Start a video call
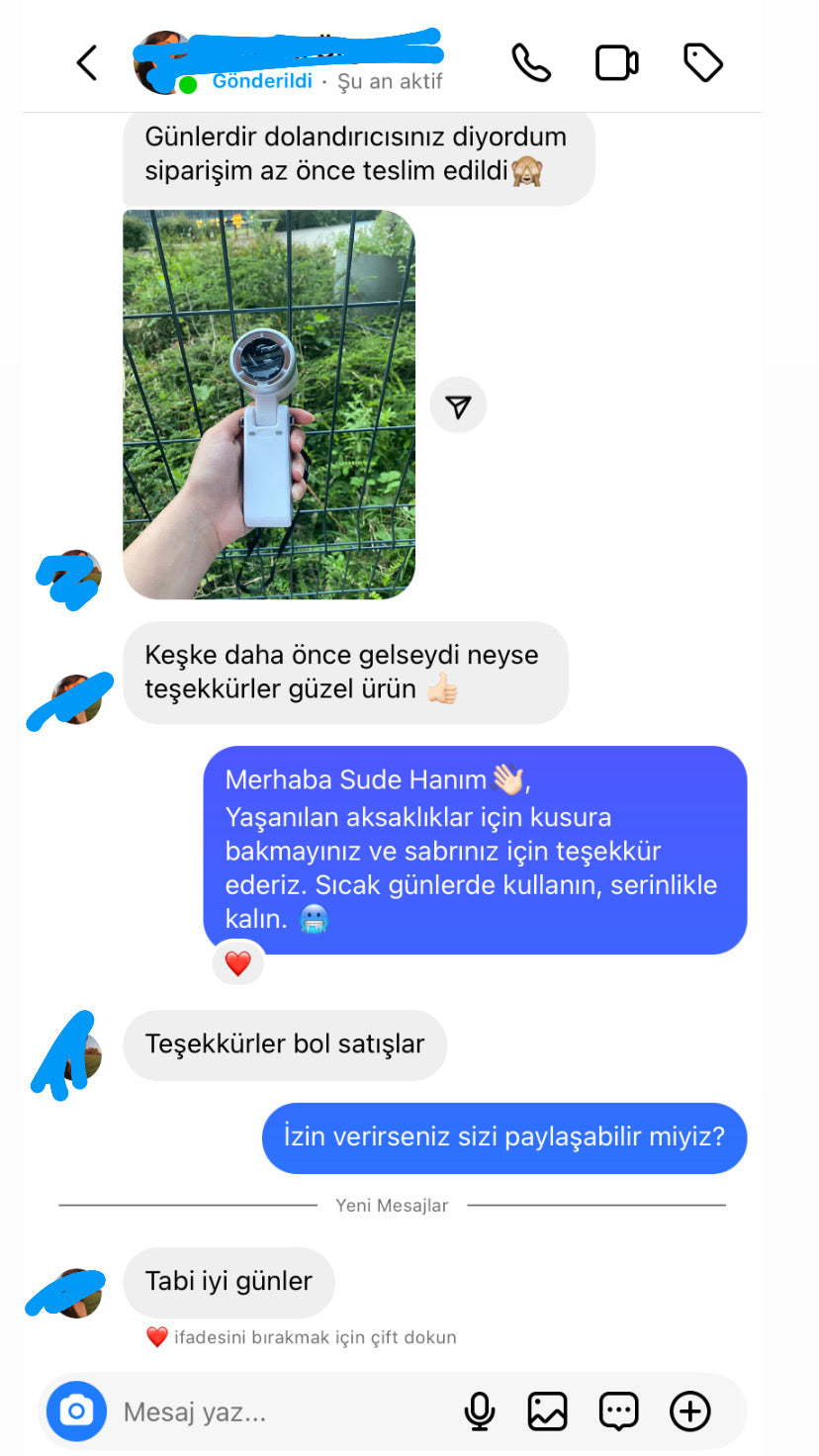This screenshot has width=819, height=1456. (x=616, y=63)
